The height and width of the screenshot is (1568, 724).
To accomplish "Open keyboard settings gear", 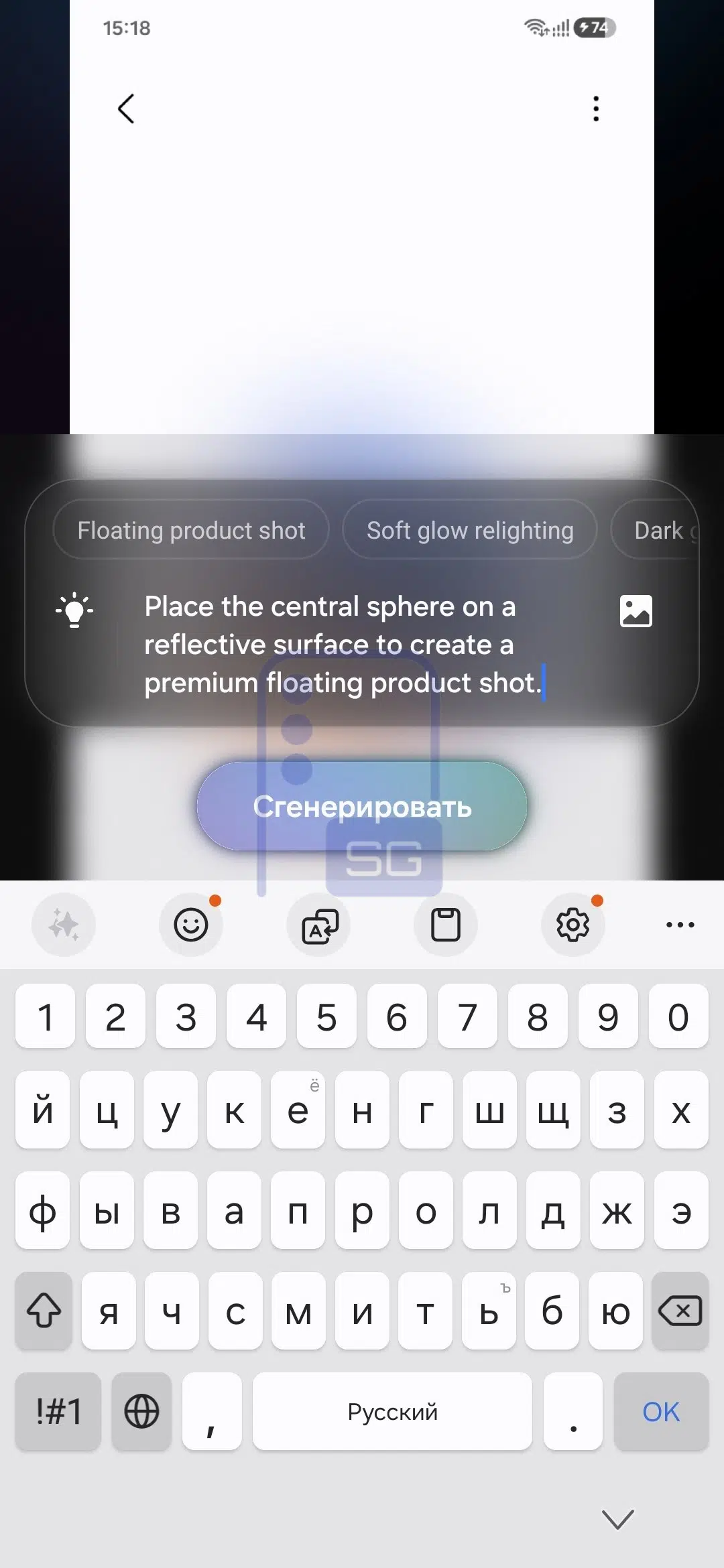I will (x=572, y=925).
